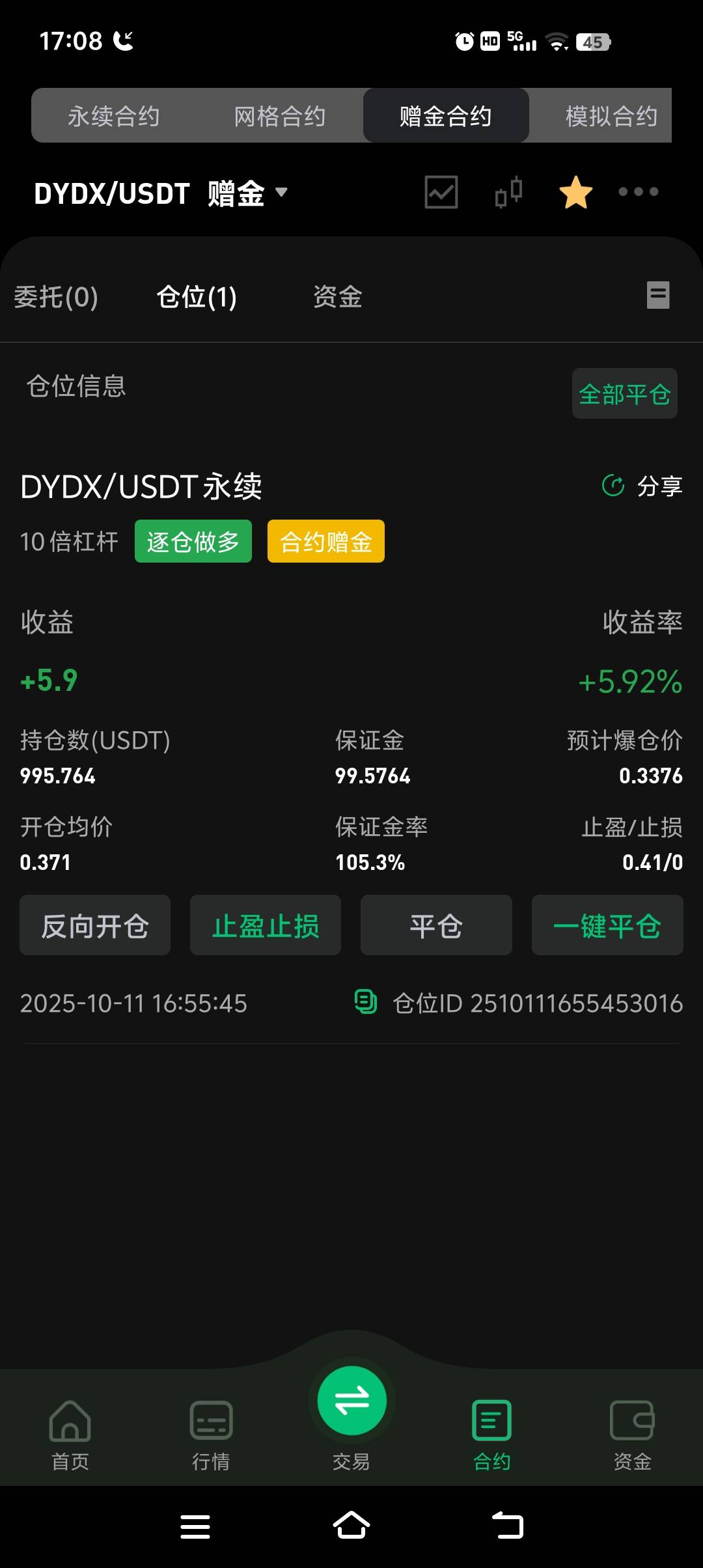703x1568 pixels.
Task: Switch to the 模拟合约 tab
Action: click(x=611, y=116)
